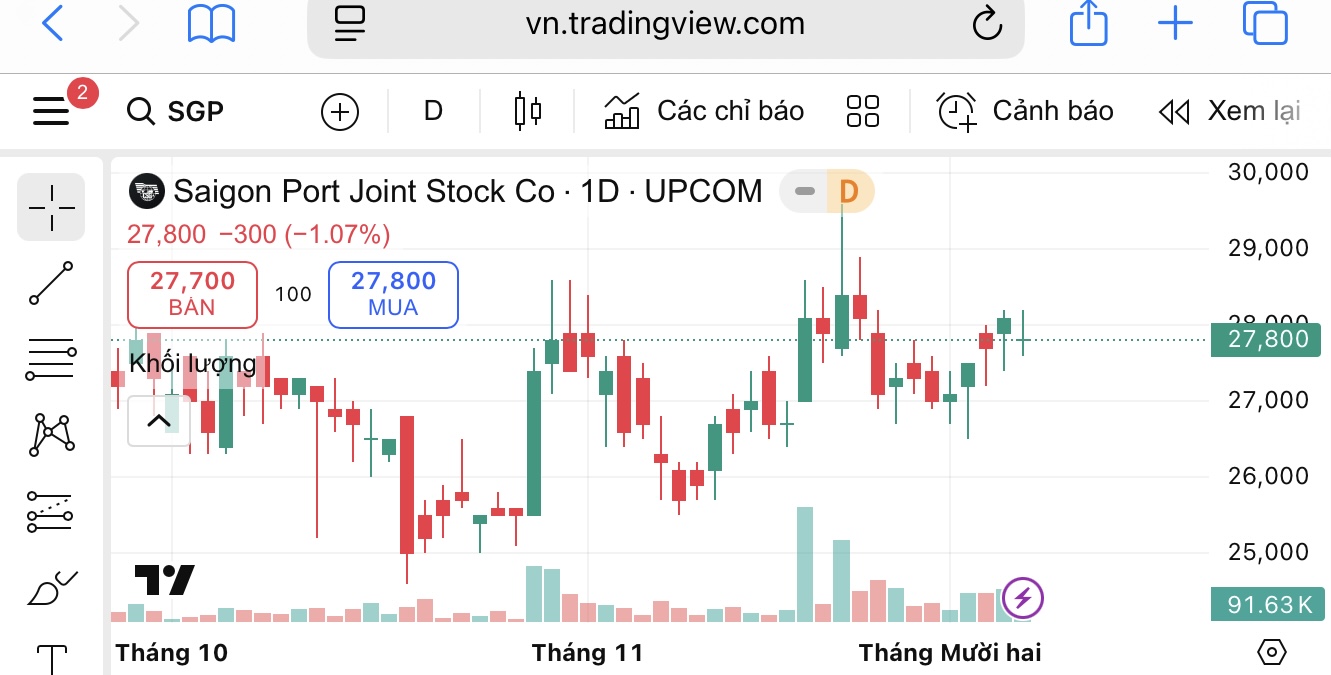The width and height of the screenshot is (1331, 675).
Task: Open a new Safari tab
Action: 1175,24
